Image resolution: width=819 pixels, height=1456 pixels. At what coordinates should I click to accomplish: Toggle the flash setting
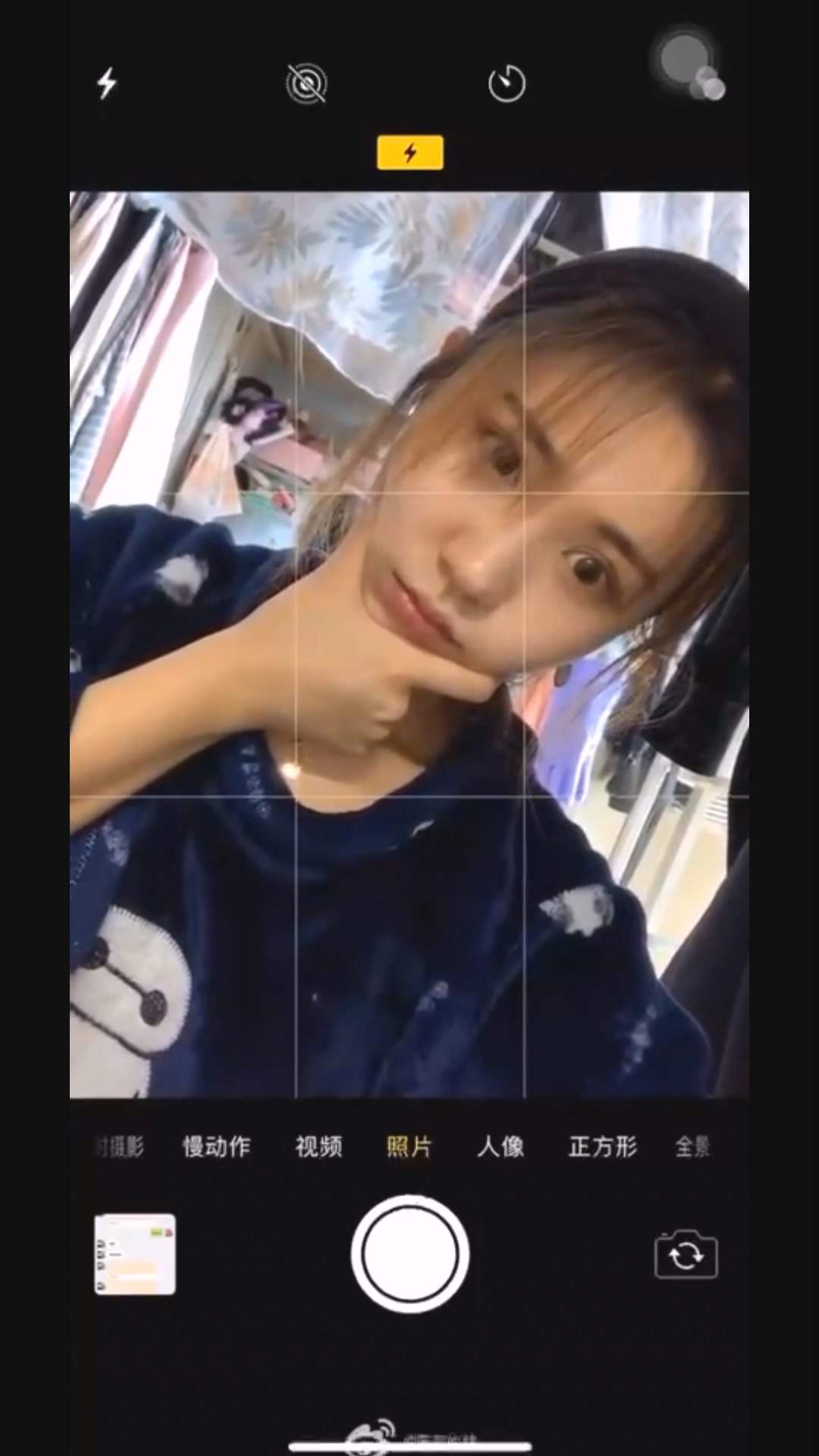(107, 83)
